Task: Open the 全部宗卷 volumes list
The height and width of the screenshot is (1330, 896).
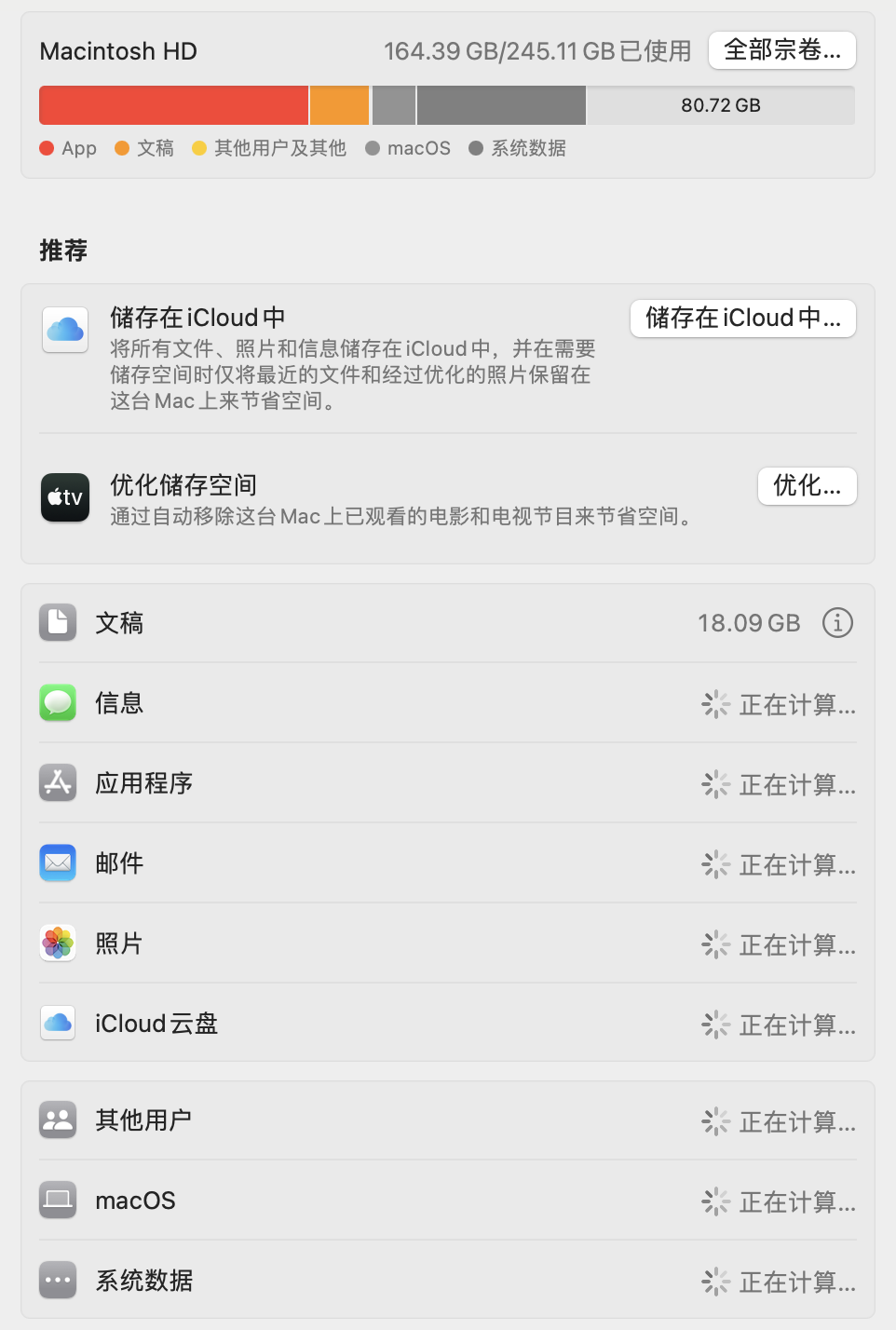Action: click(781, 50)
